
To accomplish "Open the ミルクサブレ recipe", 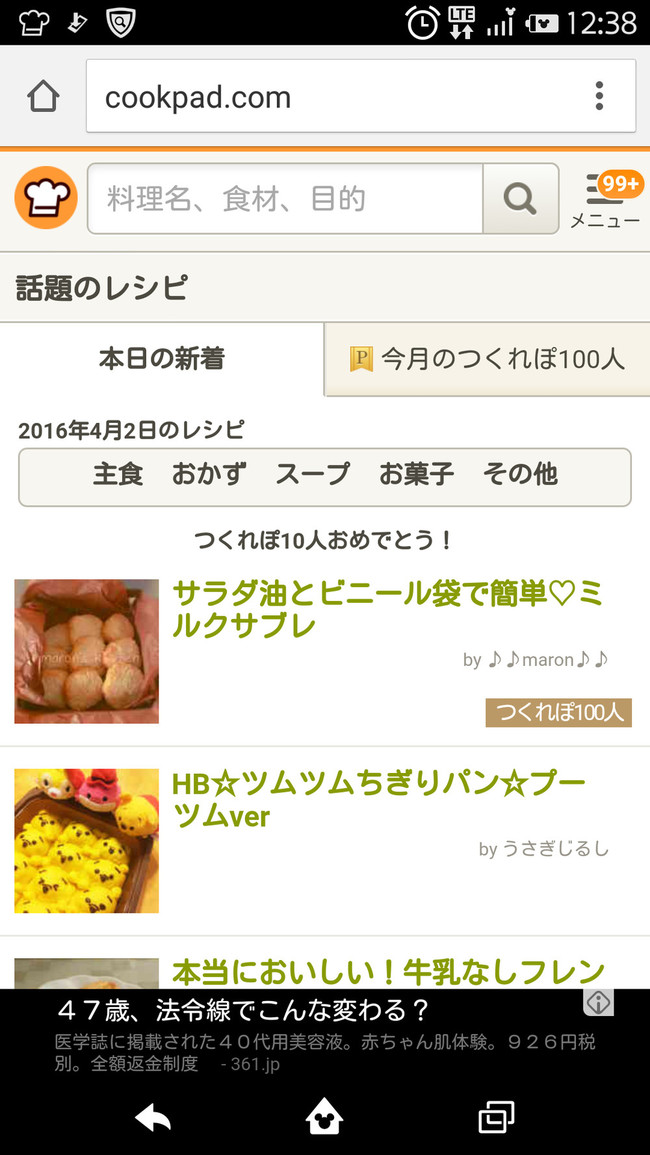I will (x=388, y=610).
